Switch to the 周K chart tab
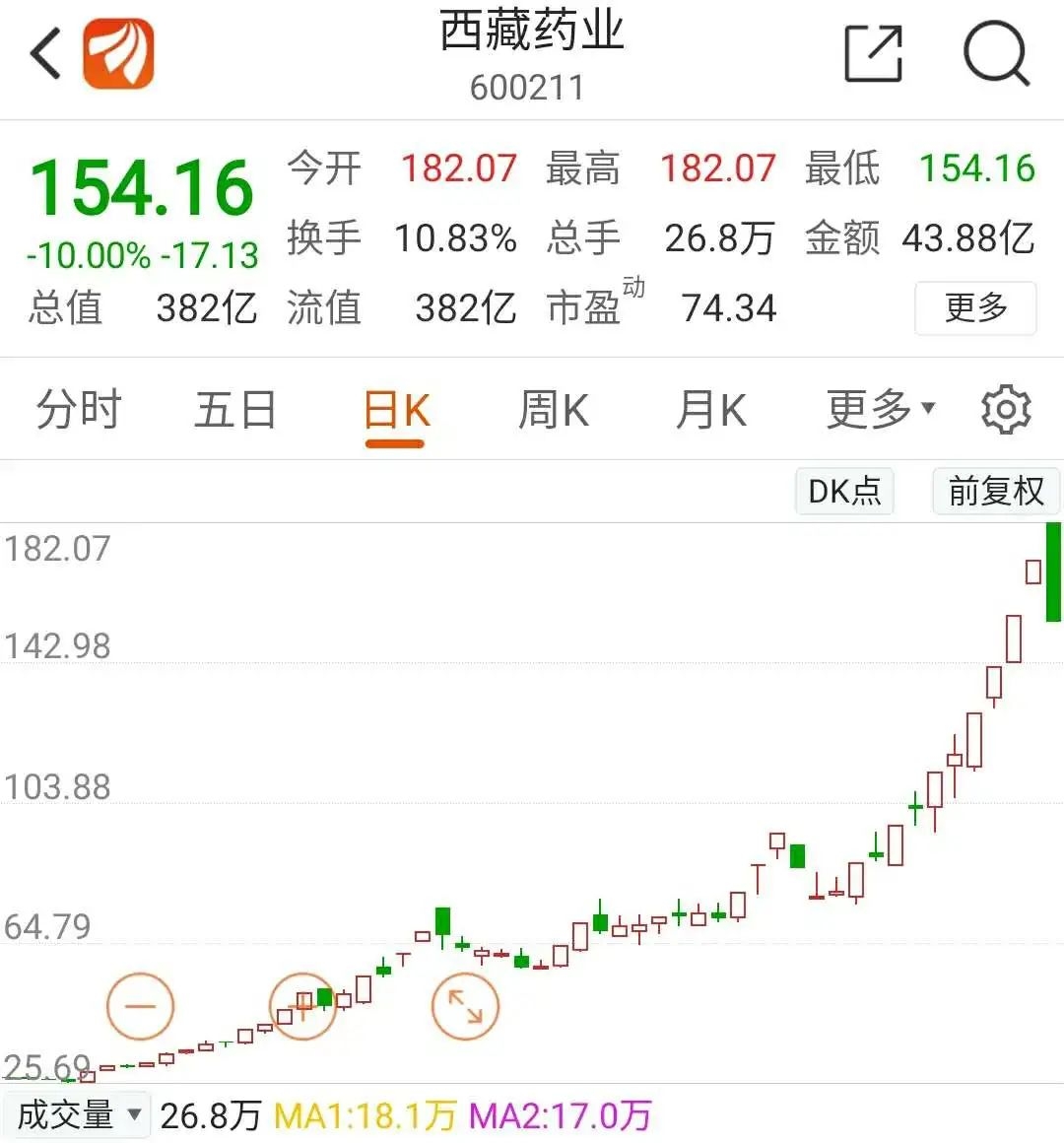This screenshot has height=1143, width=1064. 553,410
